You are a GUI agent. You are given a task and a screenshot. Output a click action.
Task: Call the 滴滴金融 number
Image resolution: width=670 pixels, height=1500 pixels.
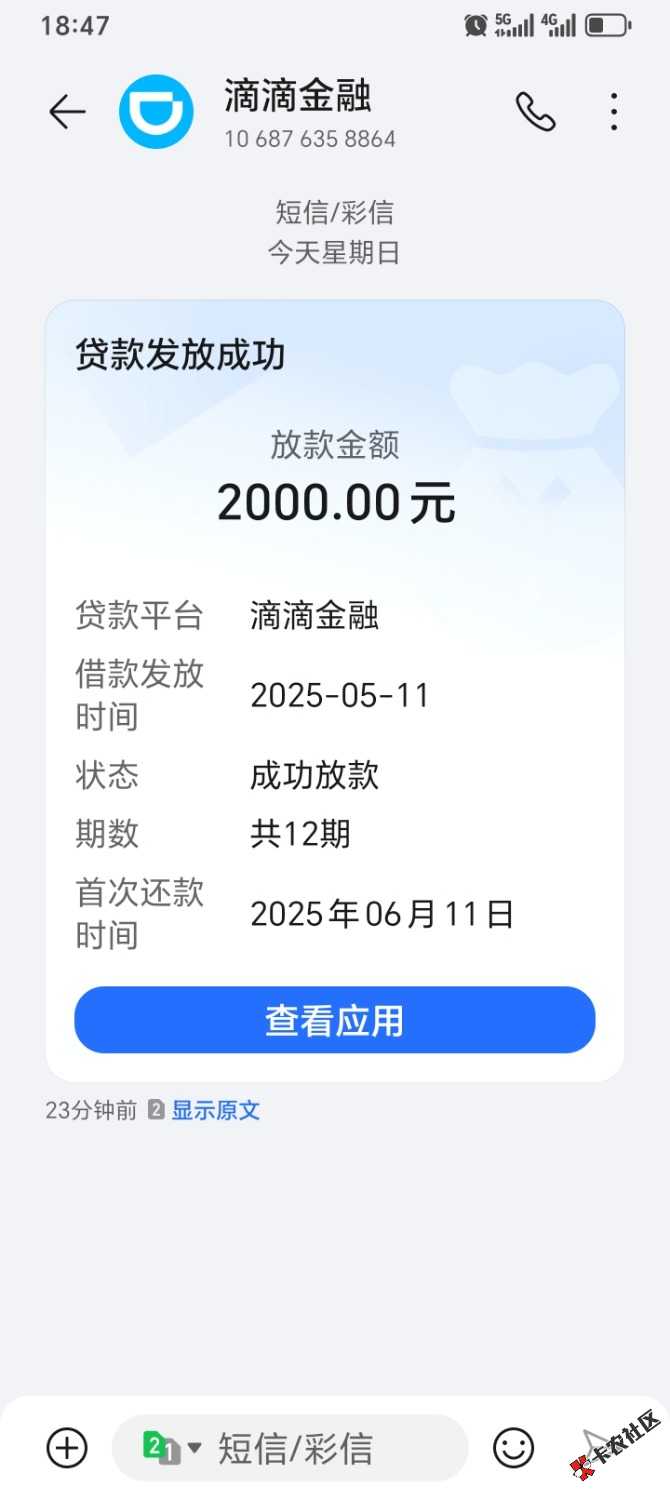coord(535,112)
